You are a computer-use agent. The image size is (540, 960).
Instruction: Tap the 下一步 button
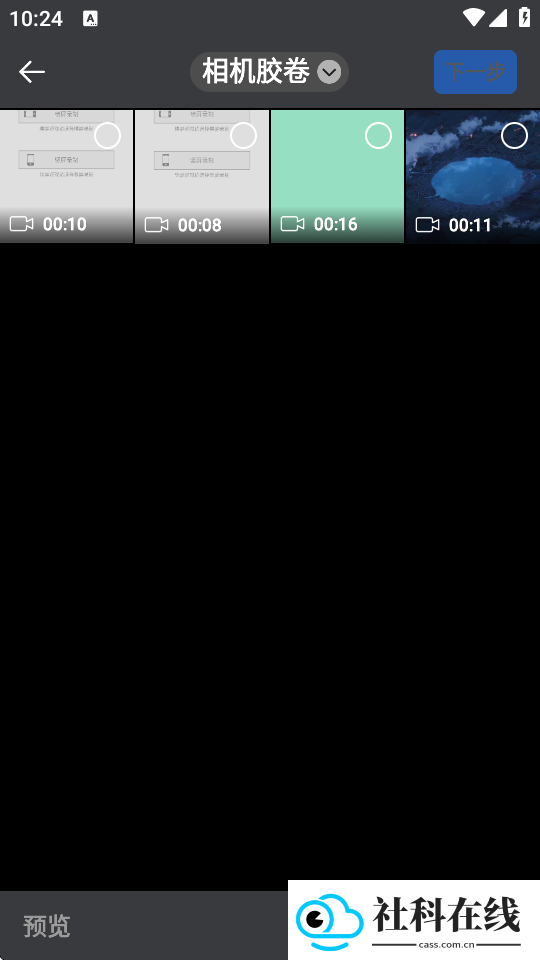tap(475, 72)
